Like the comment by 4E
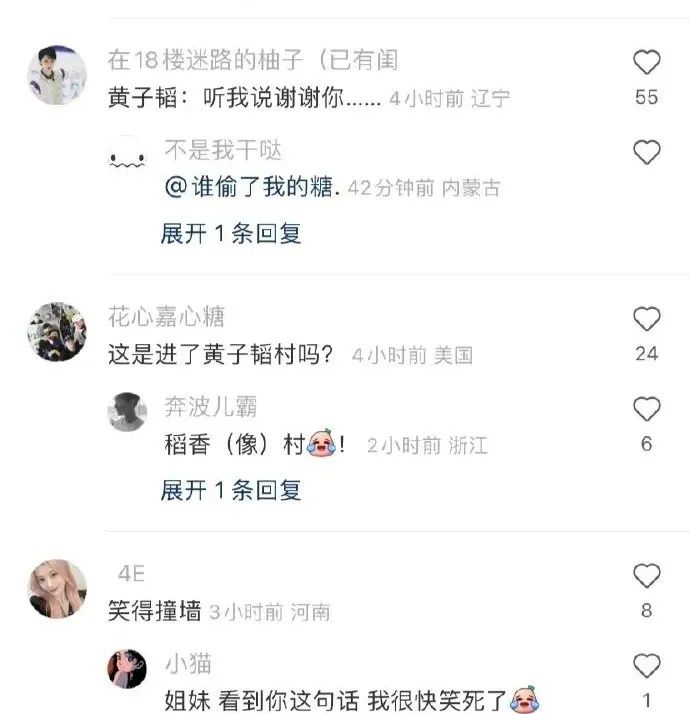Viewport: 690px width, 714px height. (x=647, y=576)
